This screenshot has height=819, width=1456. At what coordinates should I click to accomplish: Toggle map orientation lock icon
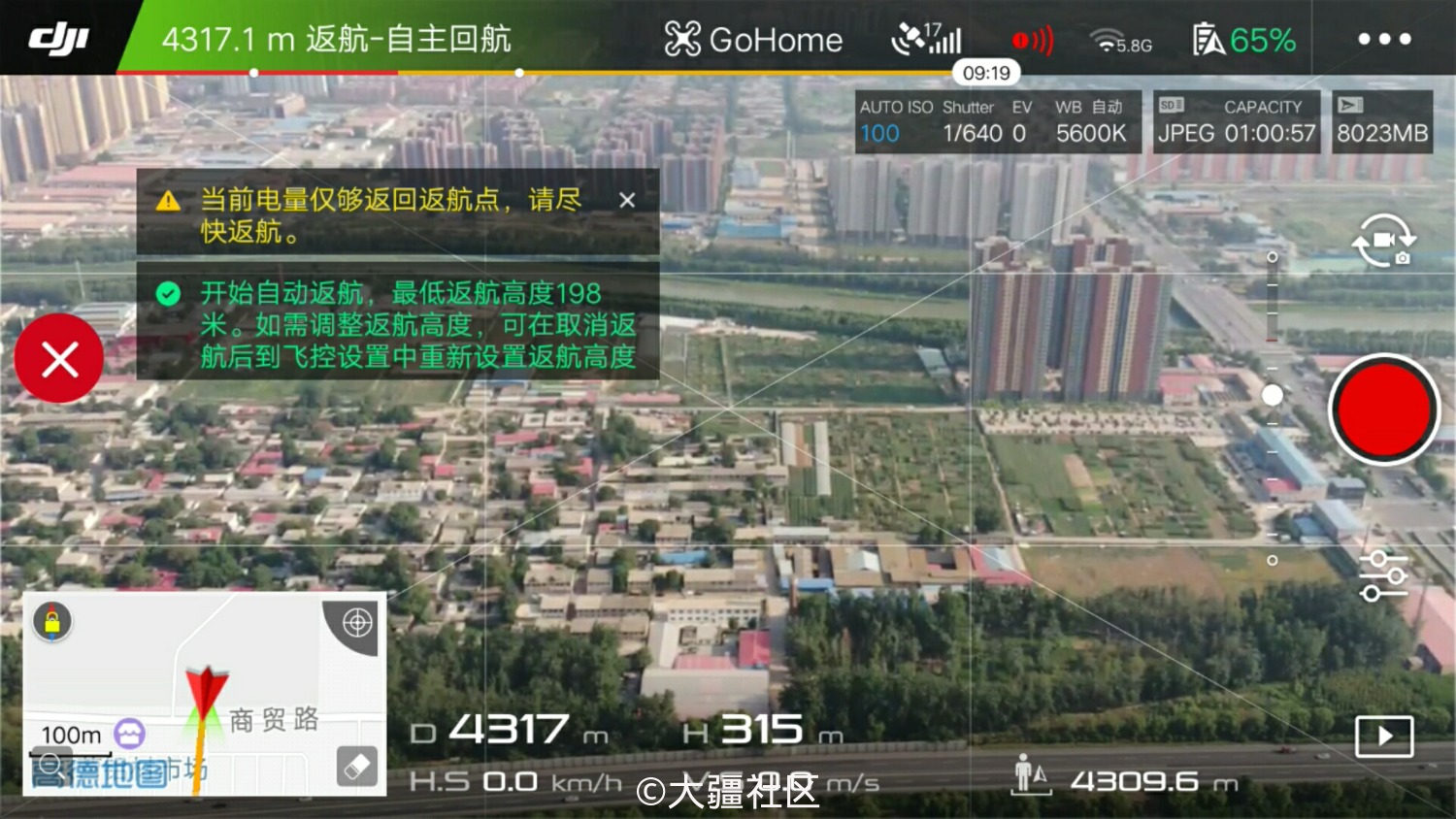tap(52, 621)
